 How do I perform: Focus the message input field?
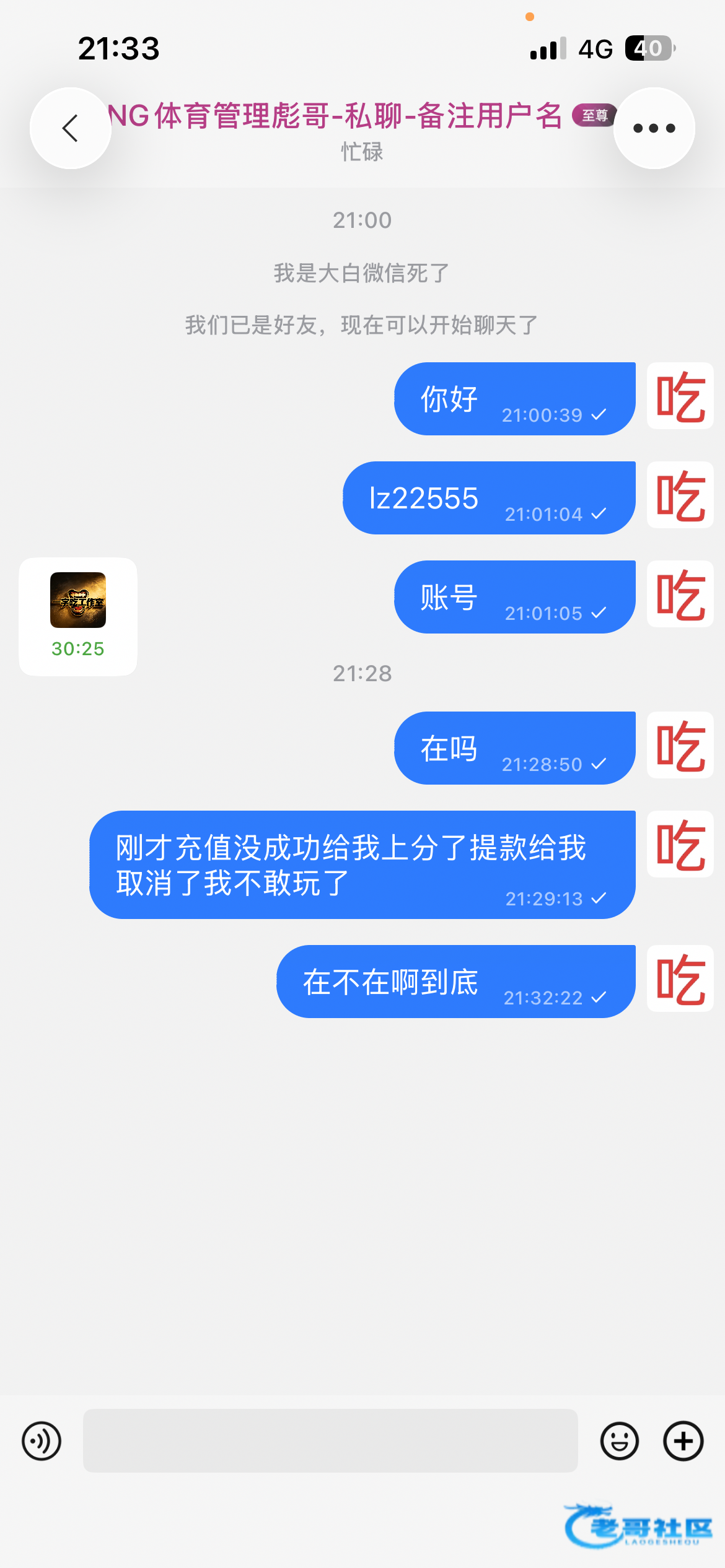330,1440
